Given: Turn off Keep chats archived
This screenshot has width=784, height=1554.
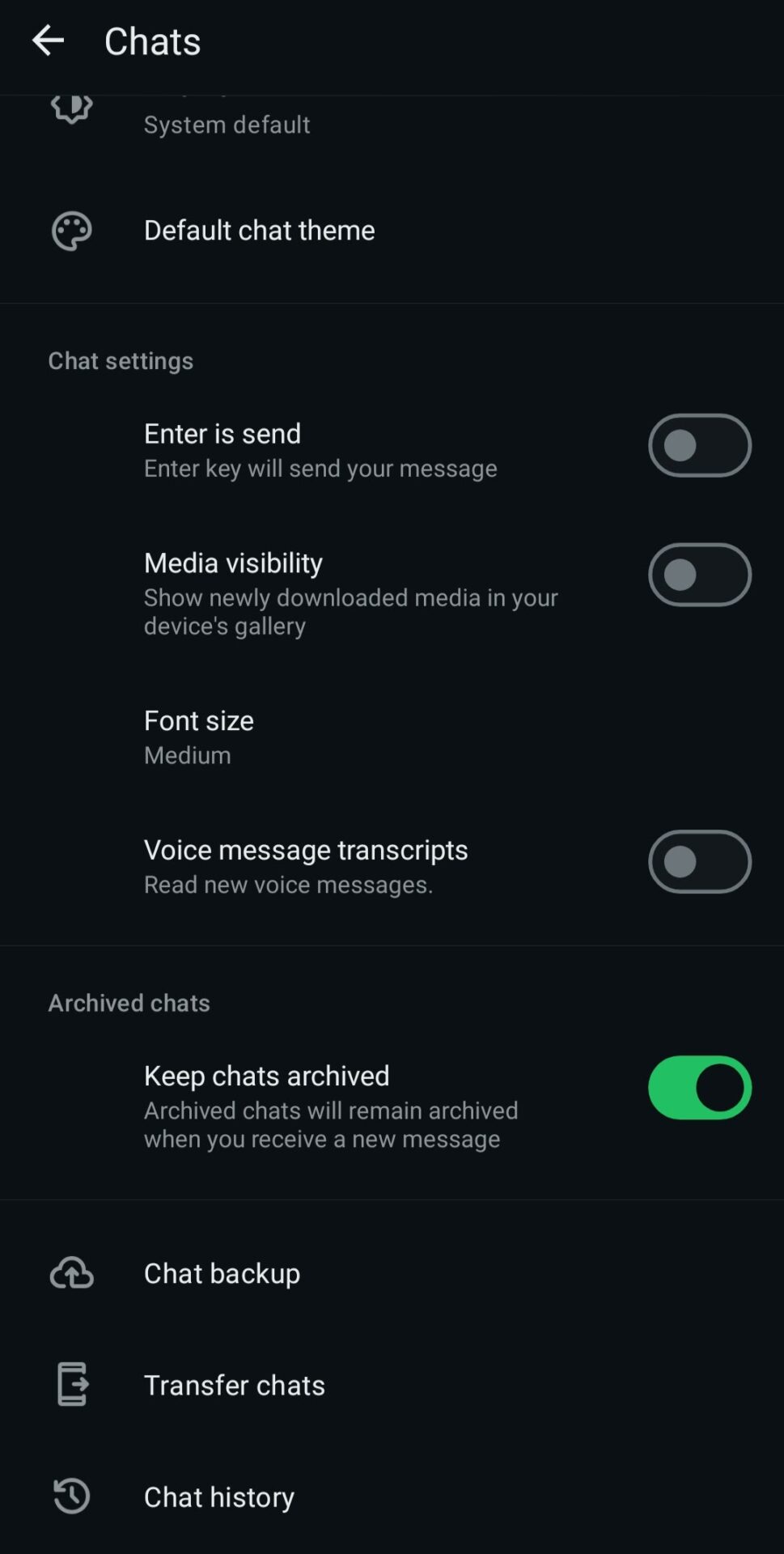Looking at the screenshot, I should point(699,1088).
